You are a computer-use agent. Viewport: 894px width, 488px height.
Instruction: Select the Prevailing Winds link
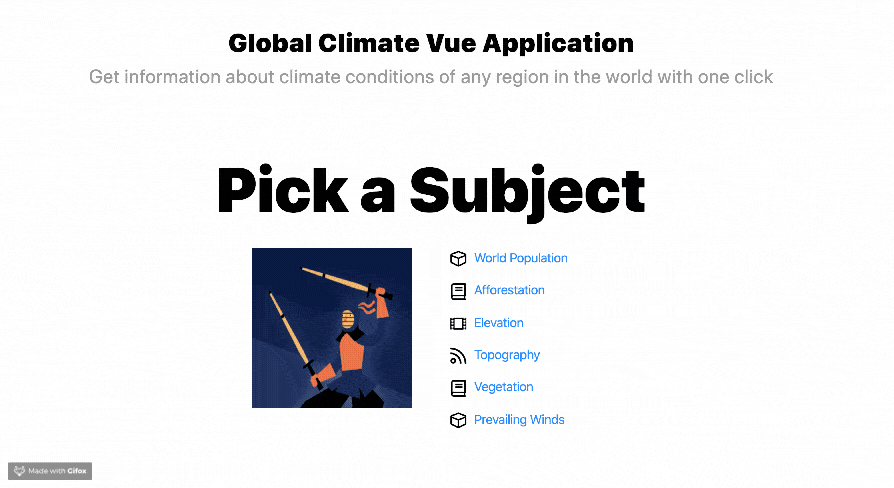pyautogui.click(x=519, y=420)
